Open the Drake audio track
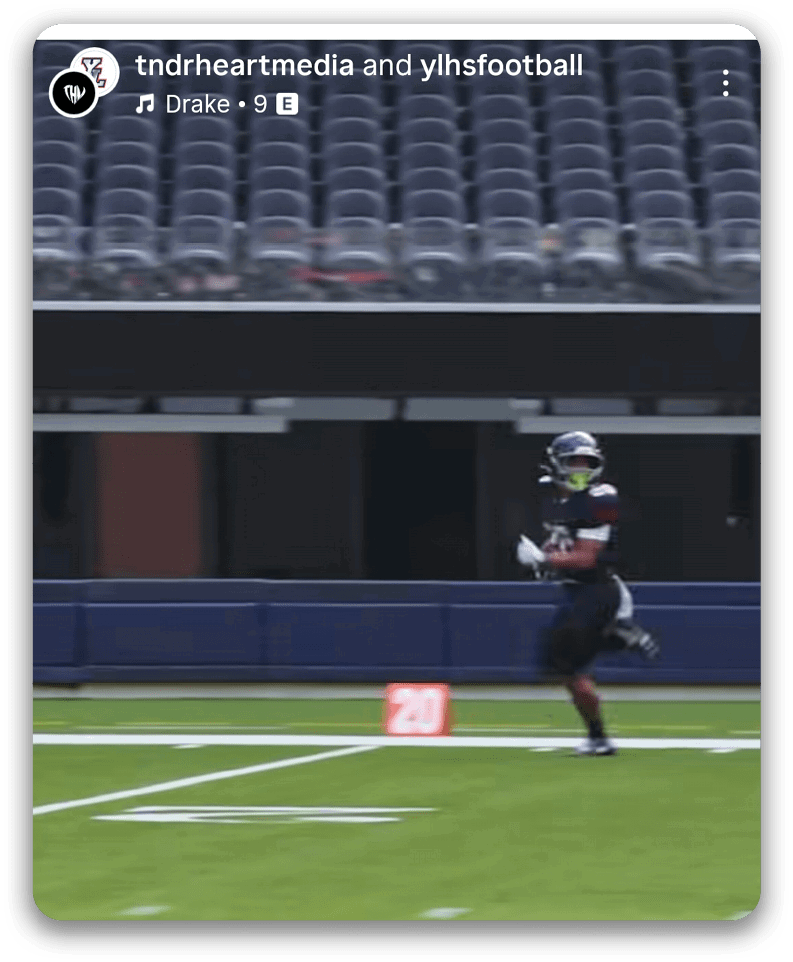793x962 pixels. pyautogui.click(x=197, y=104)
